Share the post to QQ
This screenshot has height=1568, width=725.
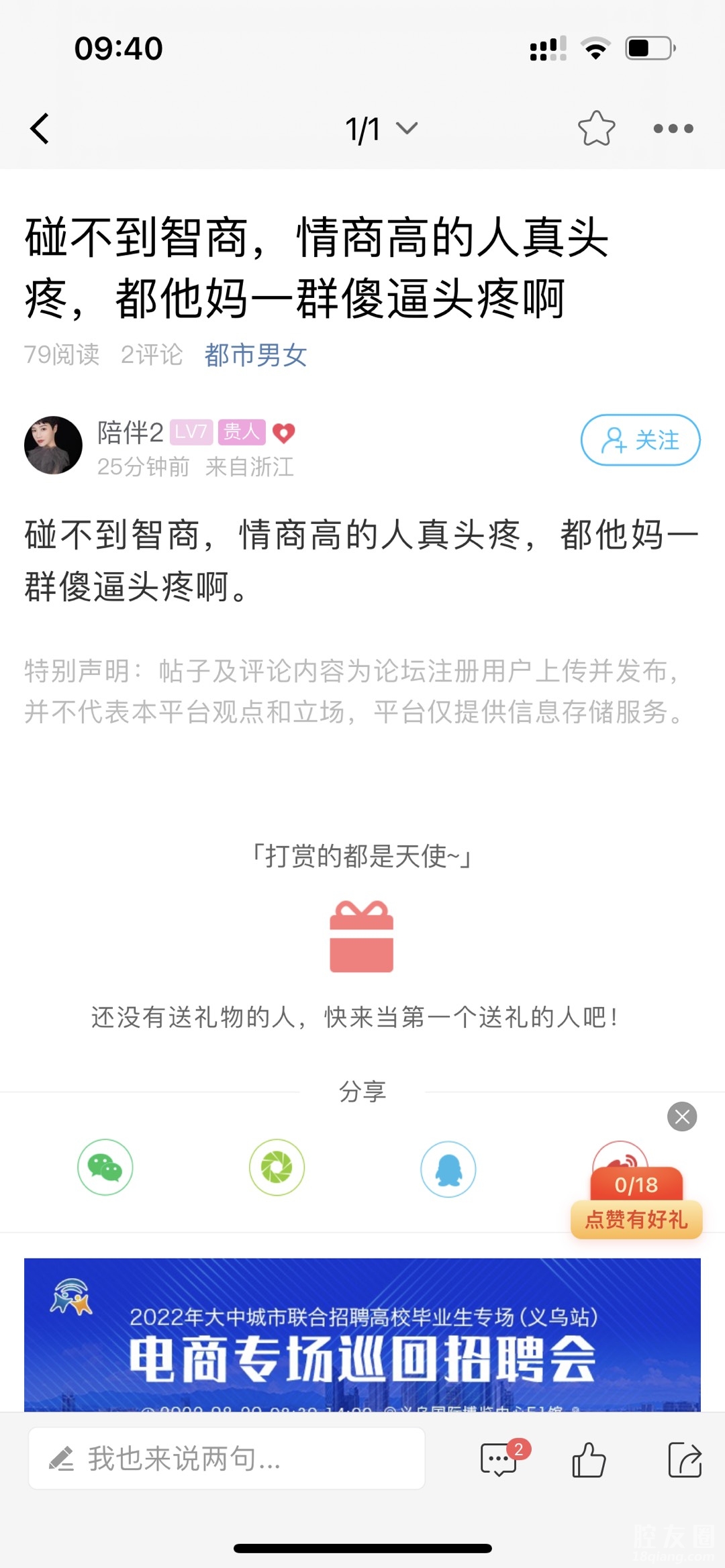pos(448,1169)
